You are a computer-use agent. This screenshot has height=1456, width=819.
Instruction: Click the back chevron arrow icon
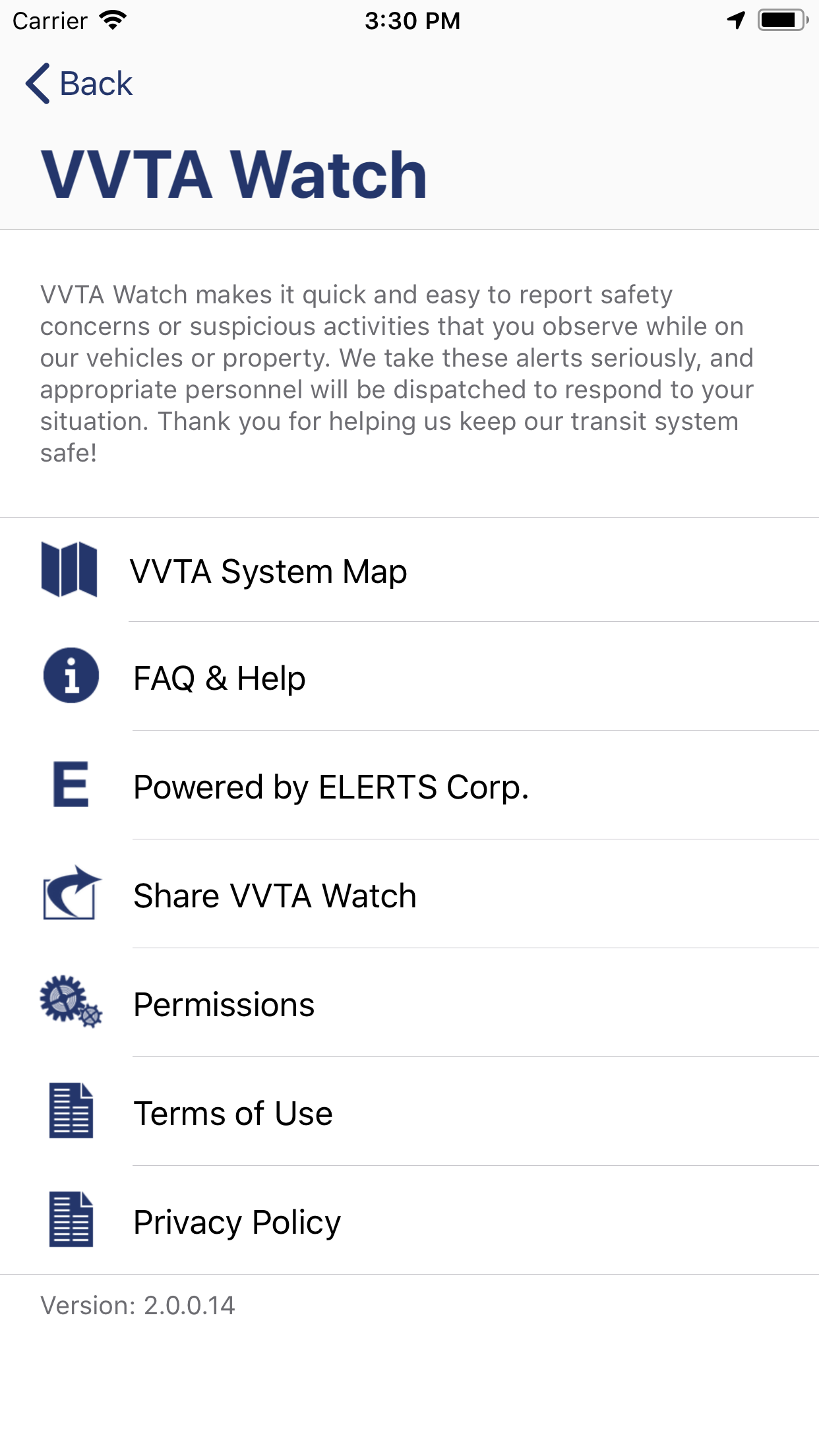point(36,83)
